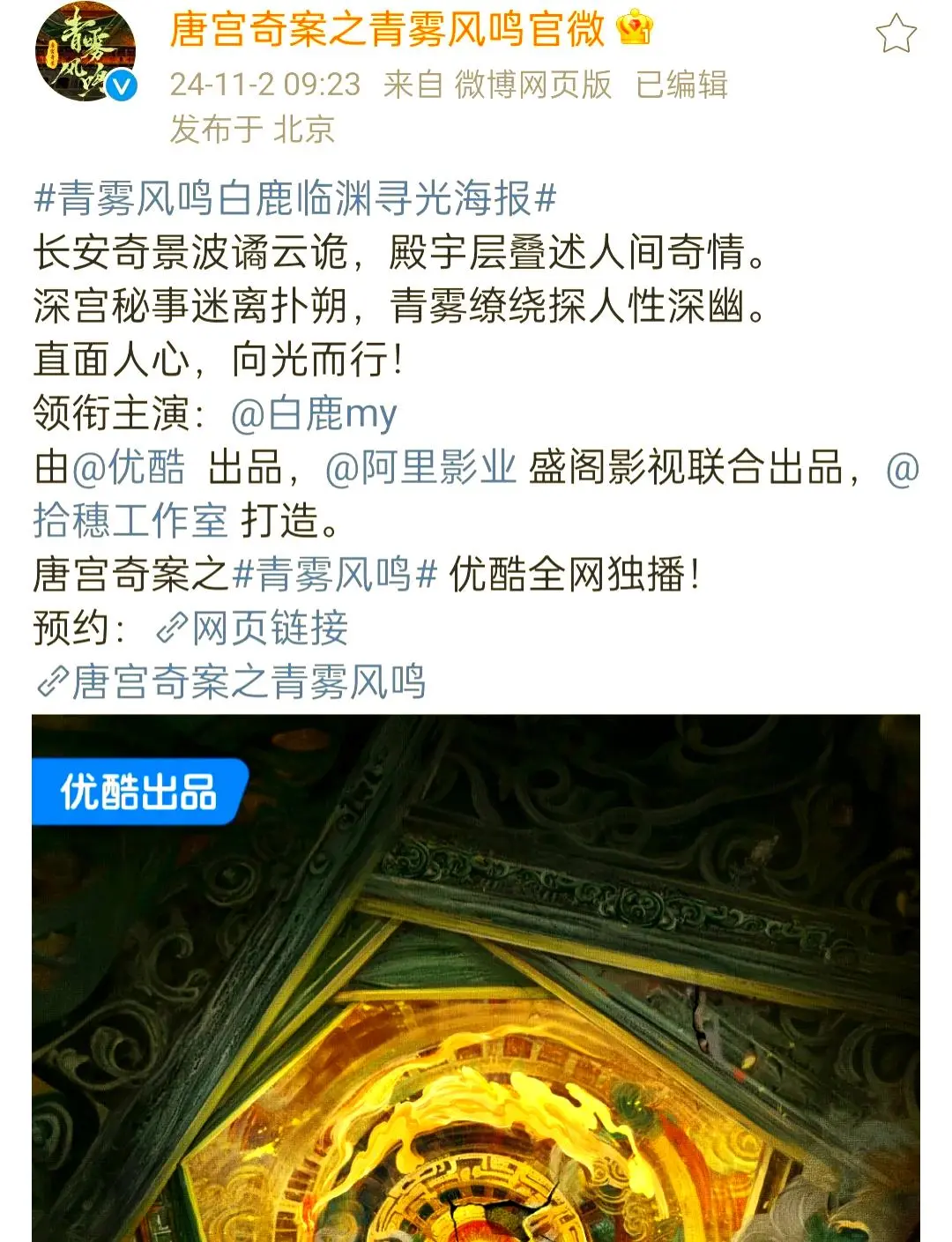952x1242 pixels.
Task: Tap the star icon to favorite this post
Action: pyautogui.click(x=896, y=35)
